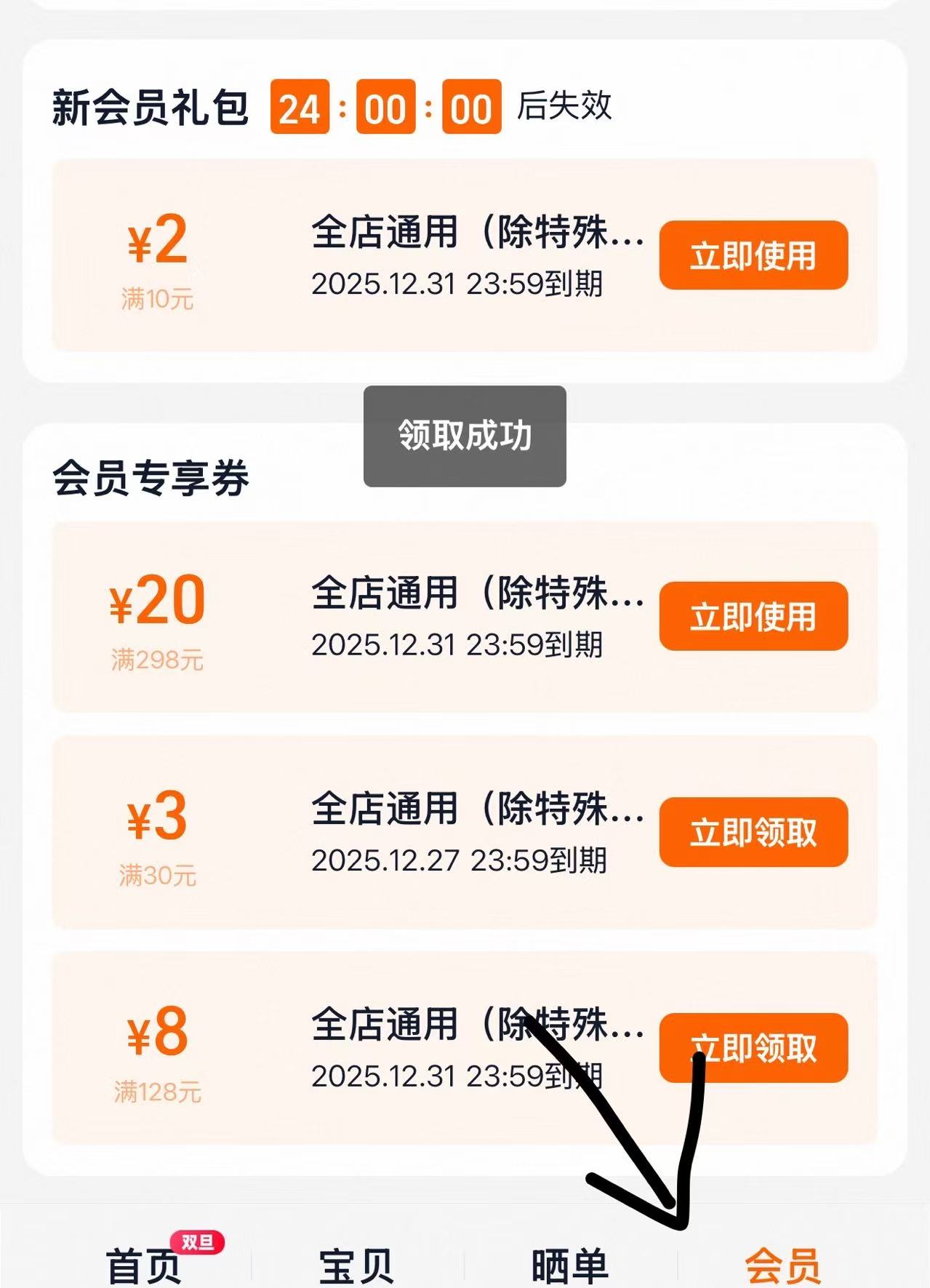Use 立即使用 on the ¥2 new member coupon
The height and width of the screenshot is (1288, 930).
[753, 256]
